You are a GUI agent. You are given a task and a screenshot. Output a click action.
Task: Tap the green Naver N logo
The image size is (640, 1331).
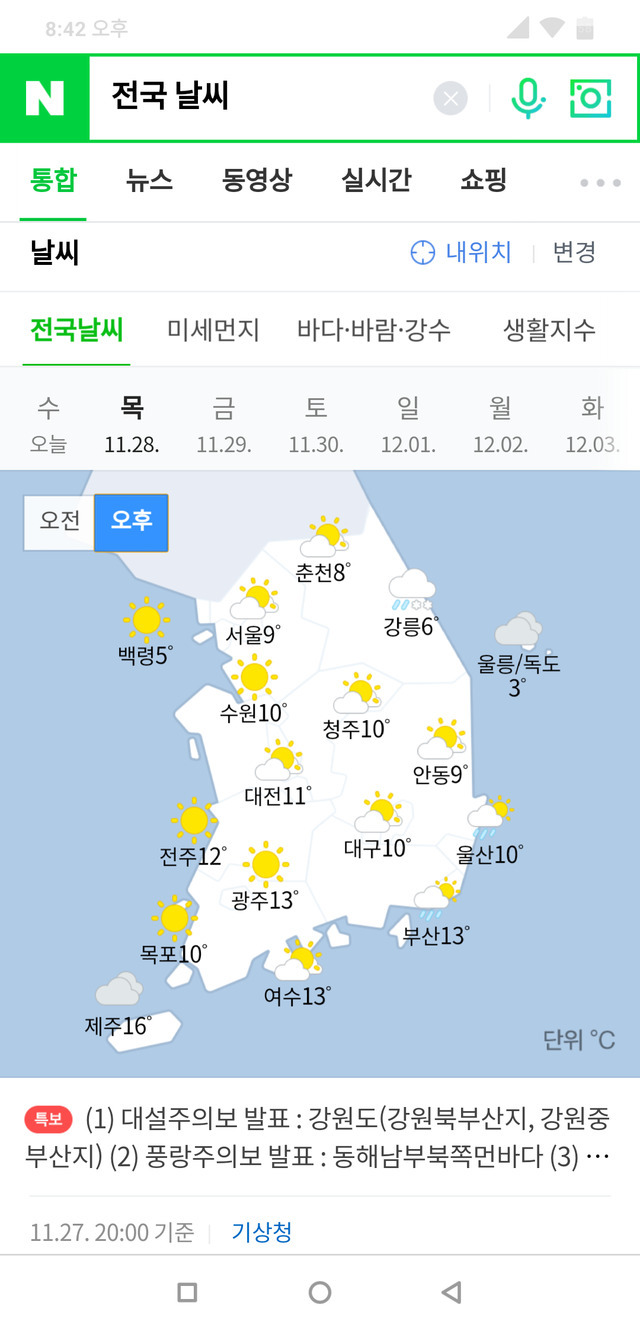[x=44, y=98]
